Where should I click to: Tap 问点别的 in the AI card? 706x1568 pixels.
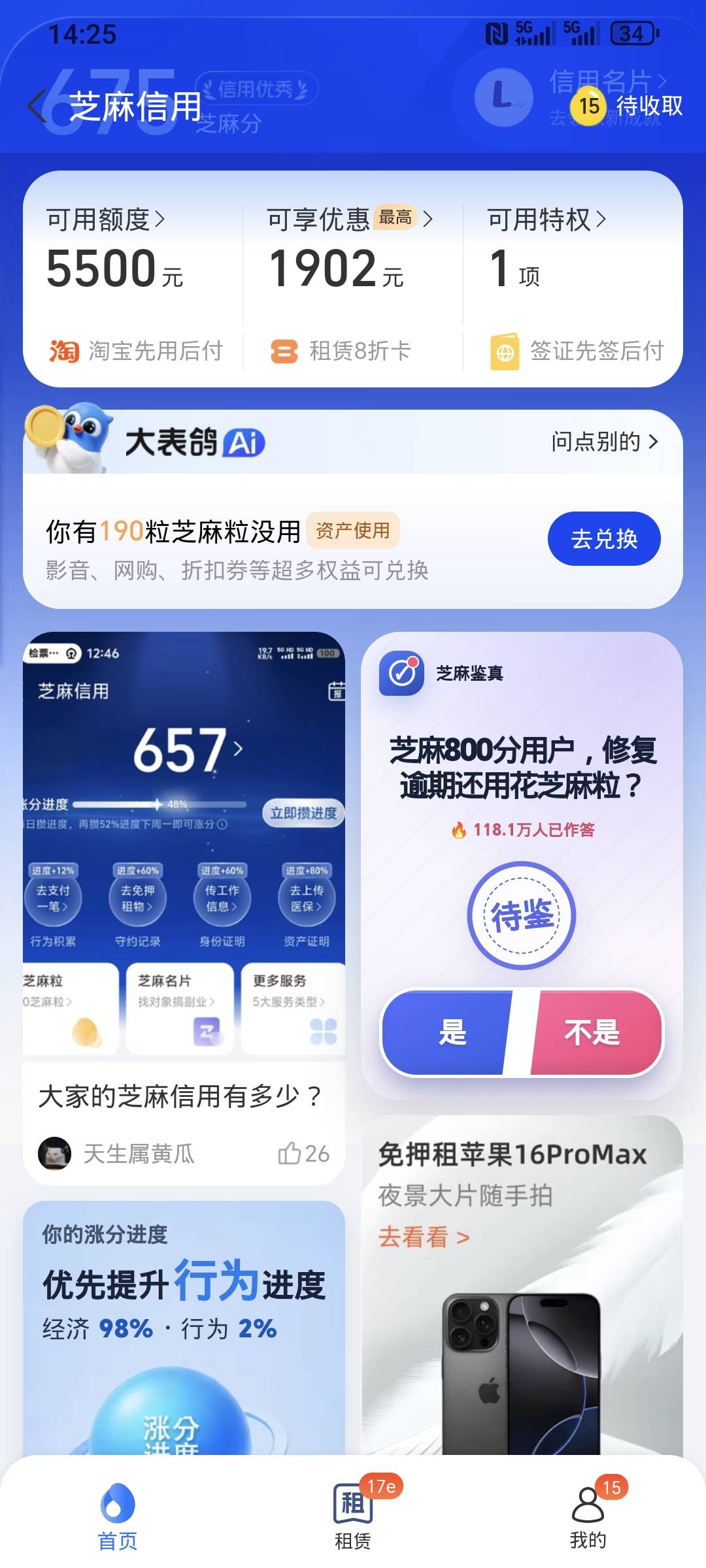(x=605, y=442)
